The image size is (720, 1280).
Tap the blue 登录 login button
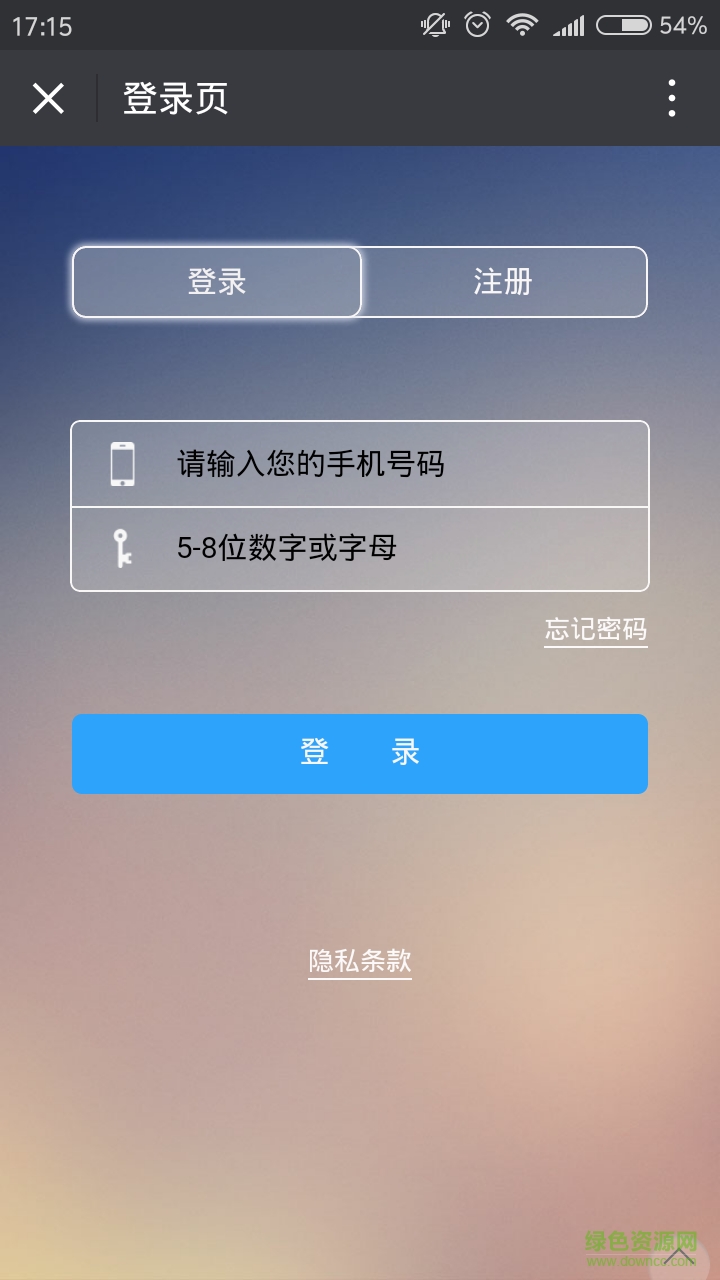tap(360, 753)
